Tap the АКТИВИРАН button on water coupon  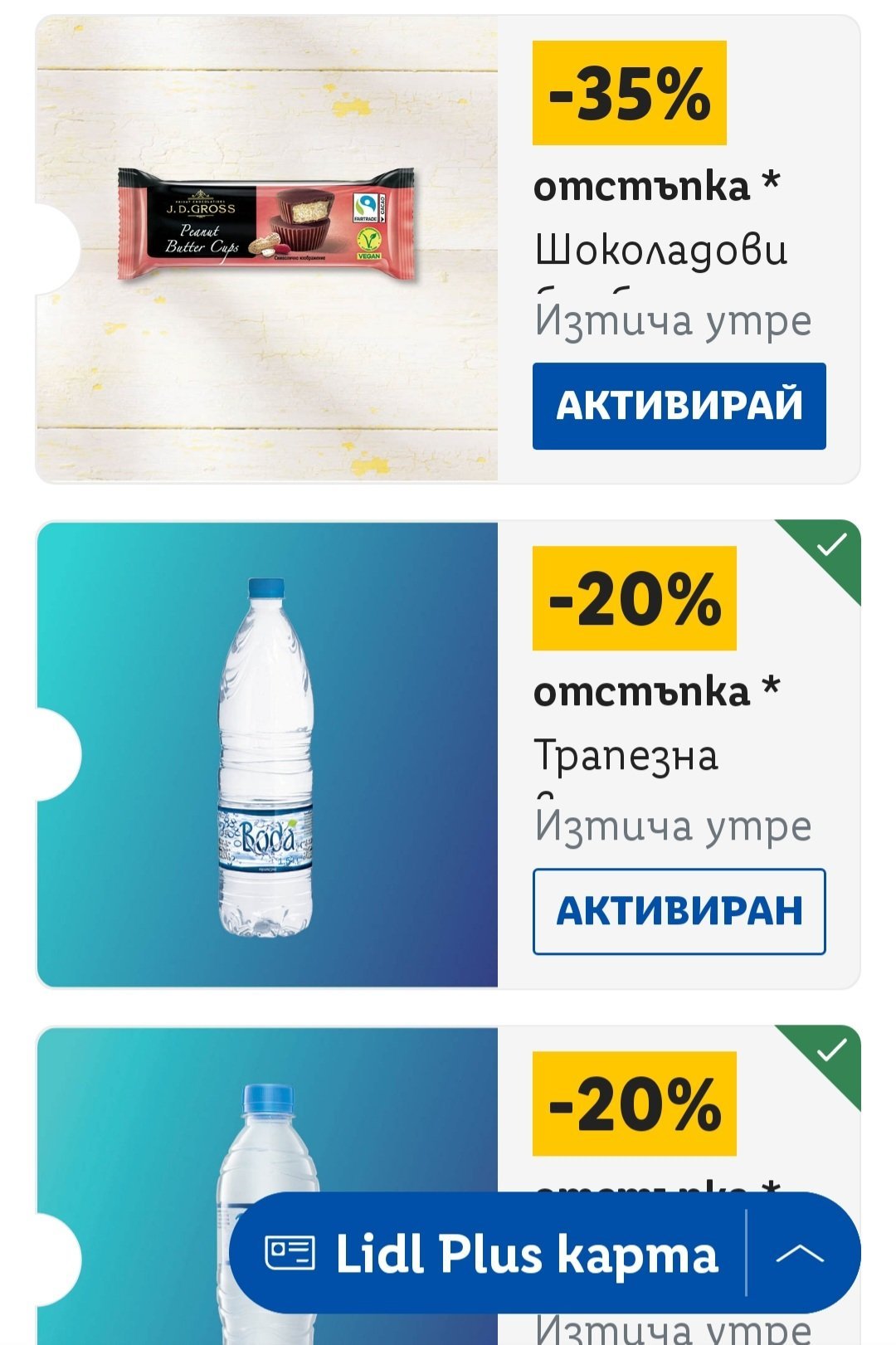tap(679, 911)
